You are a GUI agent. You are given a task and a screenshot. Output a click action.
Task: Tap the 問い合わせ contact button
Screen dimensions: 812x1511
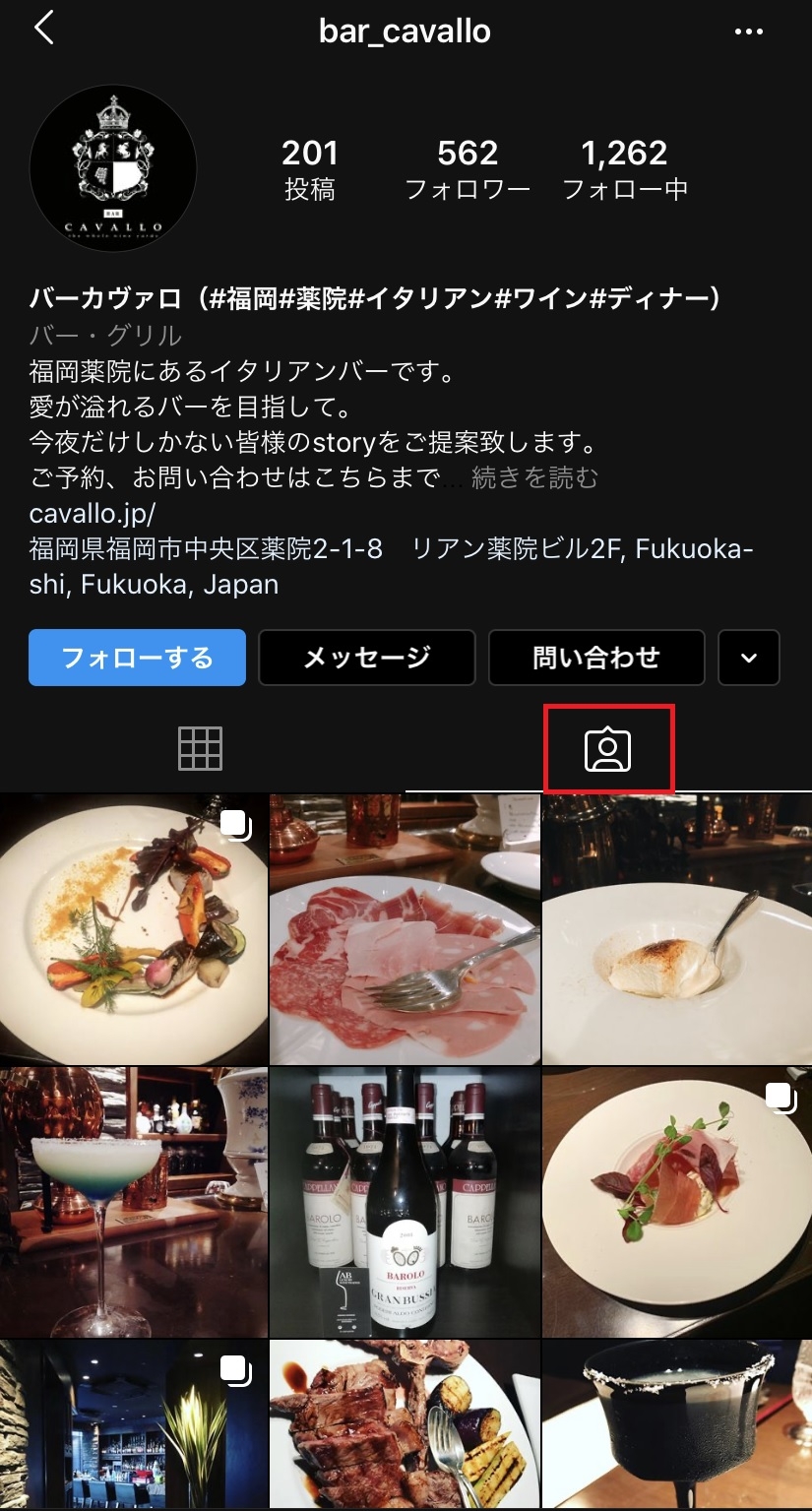pos(596,658)
